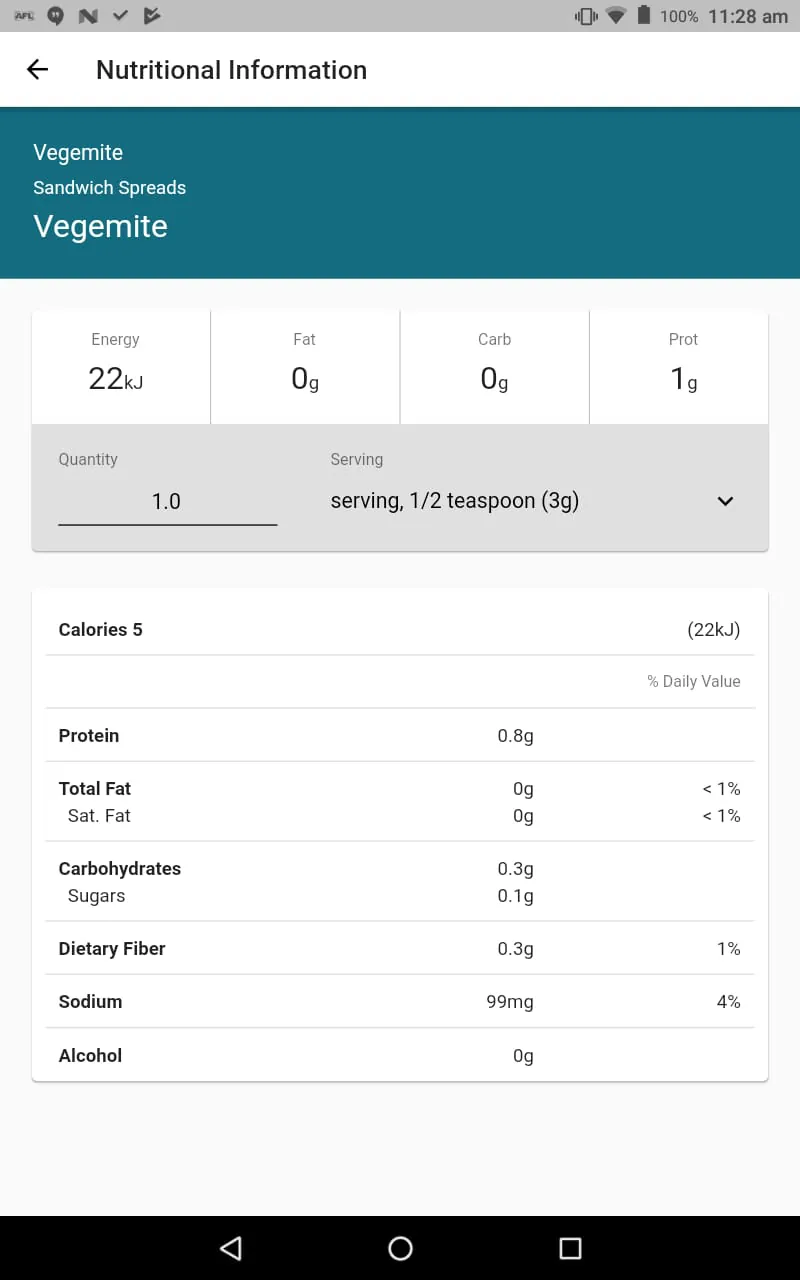
Task: Tap the Carb 0g tile
Action: (x=494, y=367)
